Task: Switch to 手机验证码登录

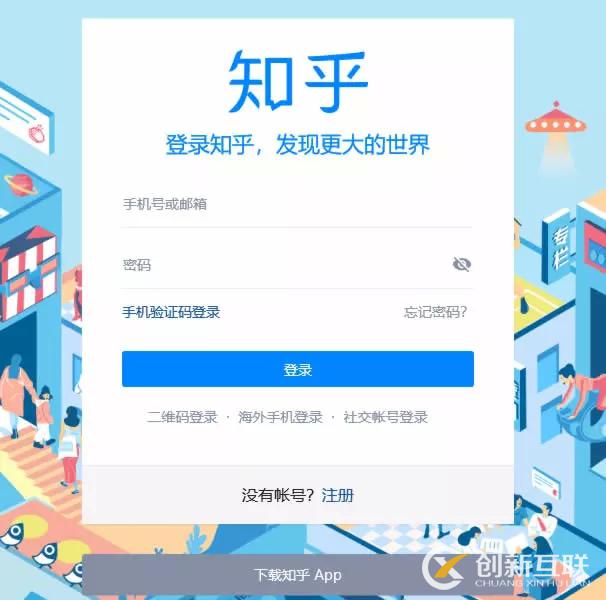Action: [x=171, y=312]
